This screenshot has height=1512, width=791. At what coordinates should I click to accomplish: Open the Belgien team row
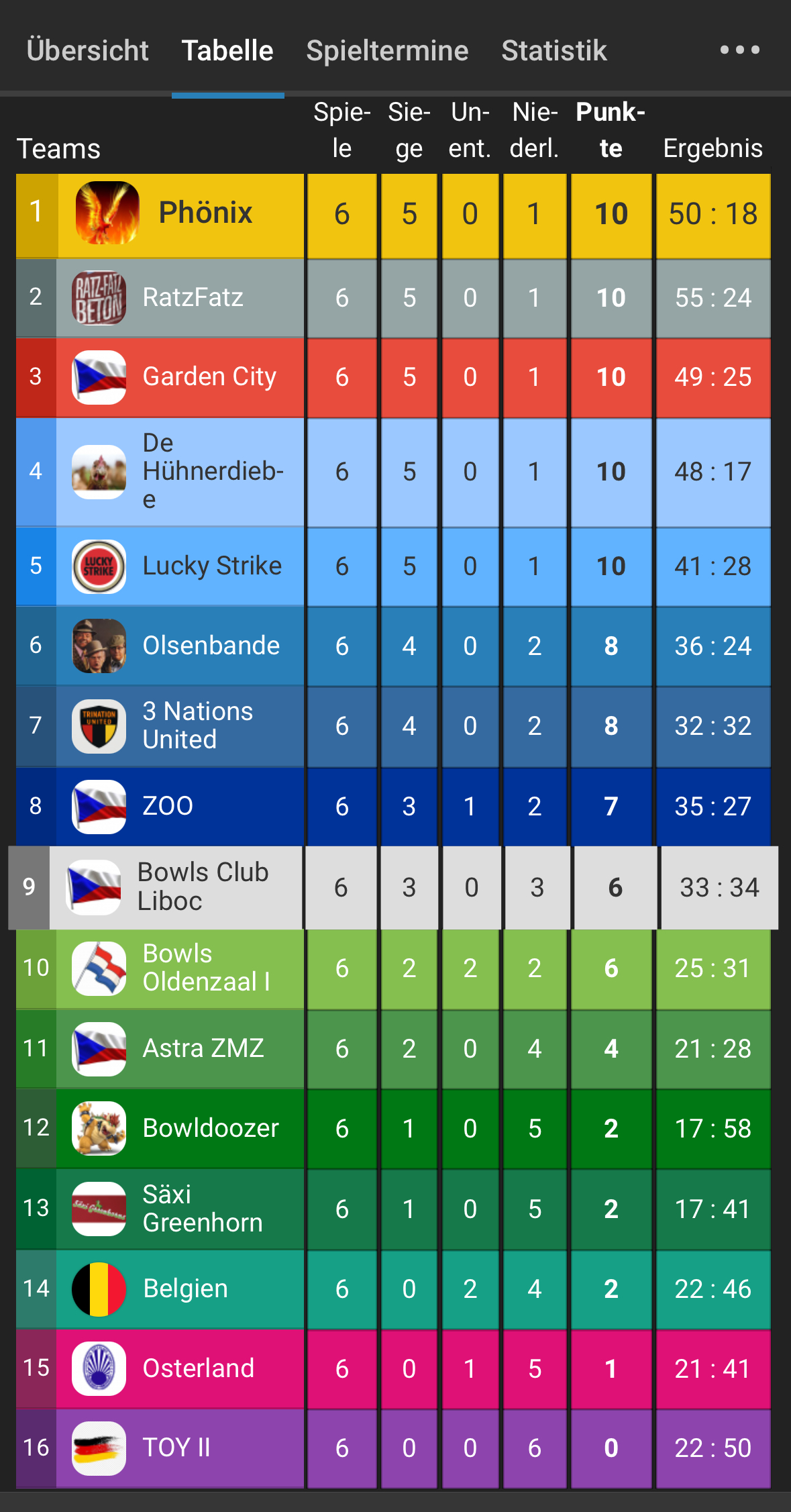pos(185,1289)
